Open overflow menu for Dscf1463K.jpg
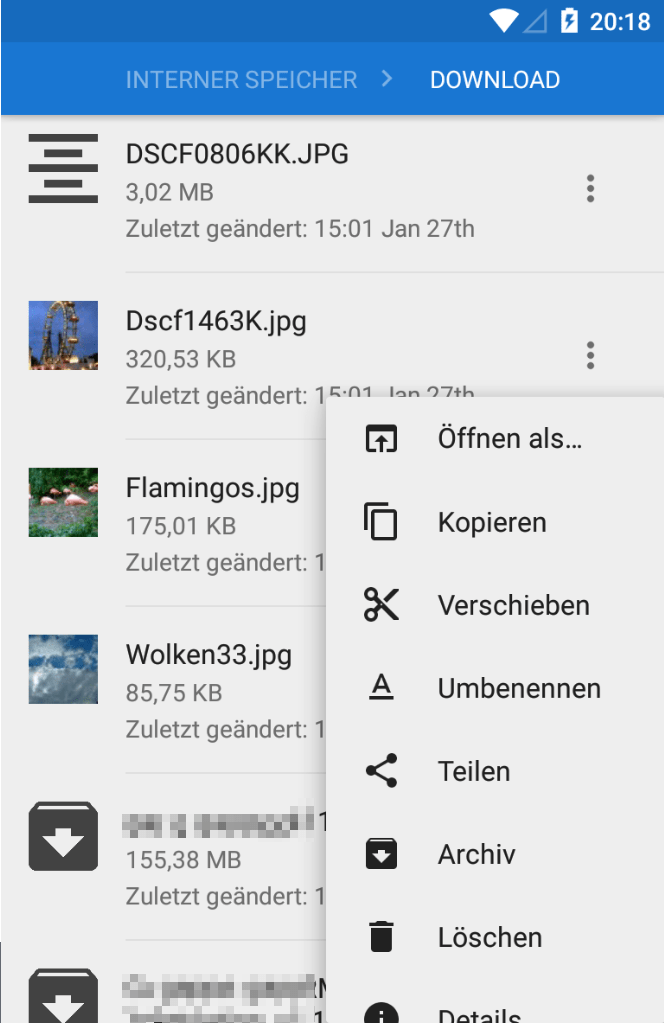This screenshot has height=1023, width=664. 591,355
